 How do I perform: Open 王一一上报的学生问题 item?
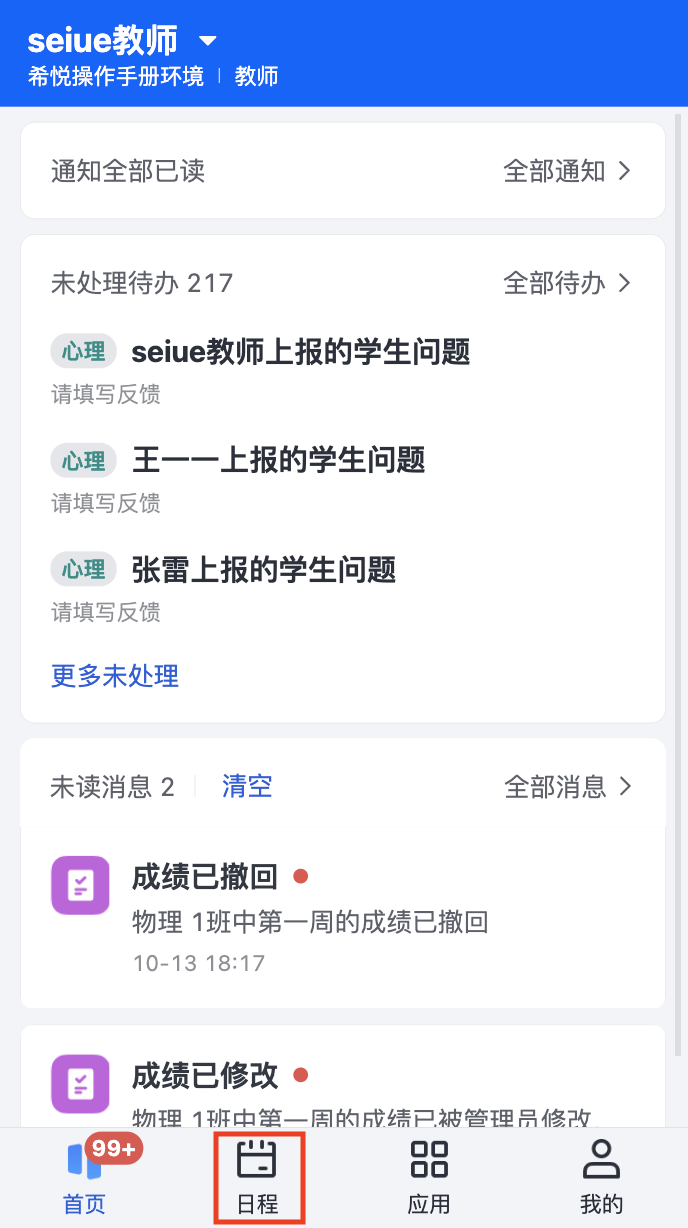coord(278,460)
